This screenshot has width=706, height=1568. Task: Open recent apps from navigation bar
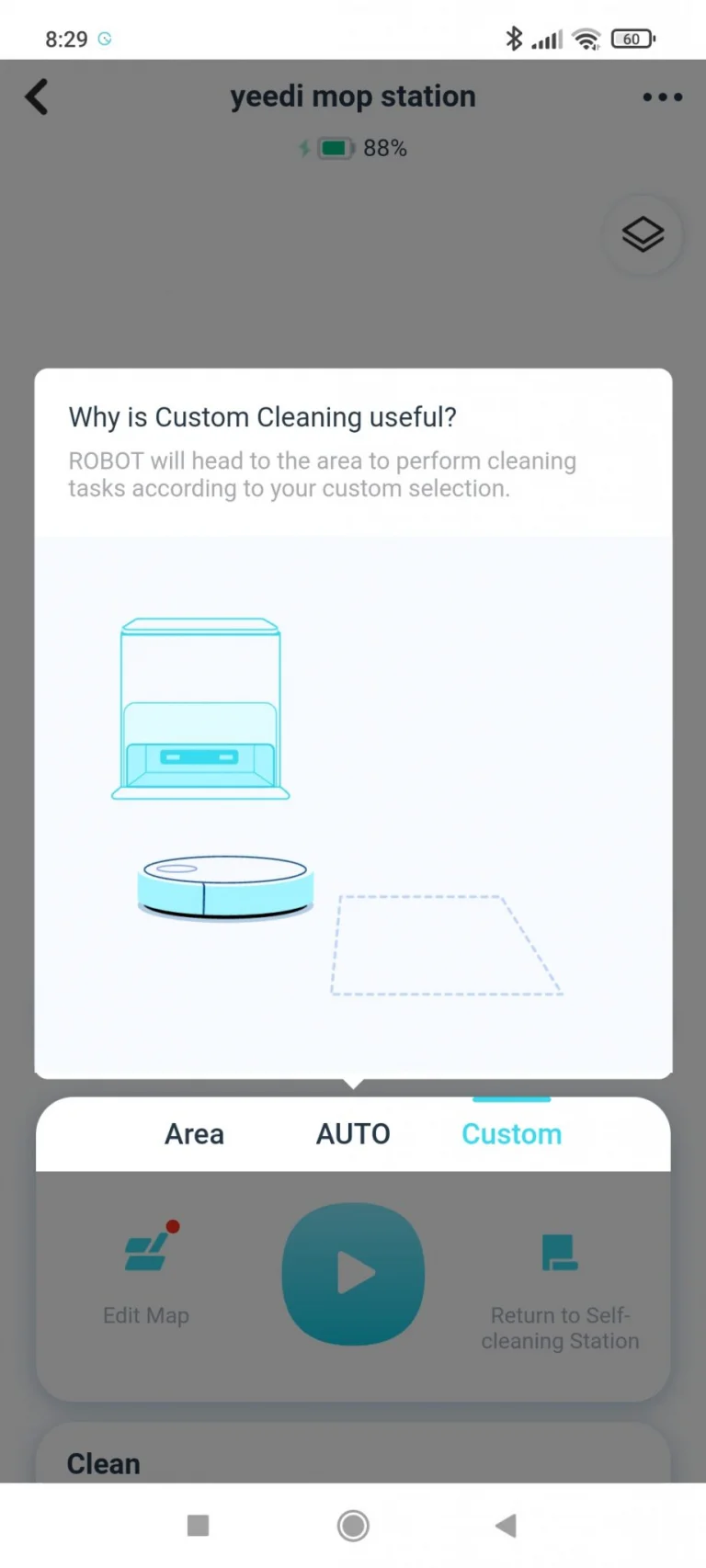click(198, 1526)
